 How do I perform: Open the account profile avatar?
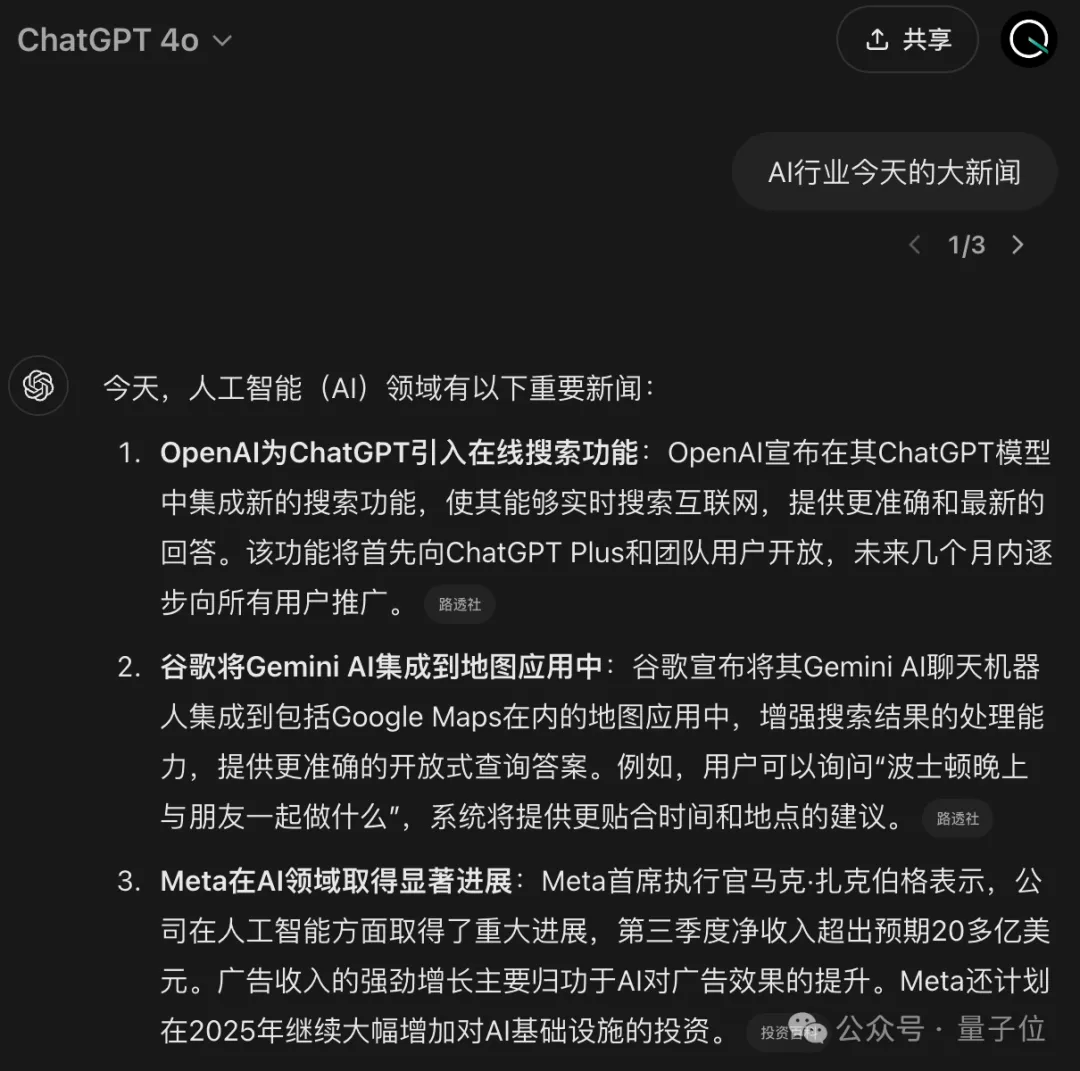click(1028, 40)
